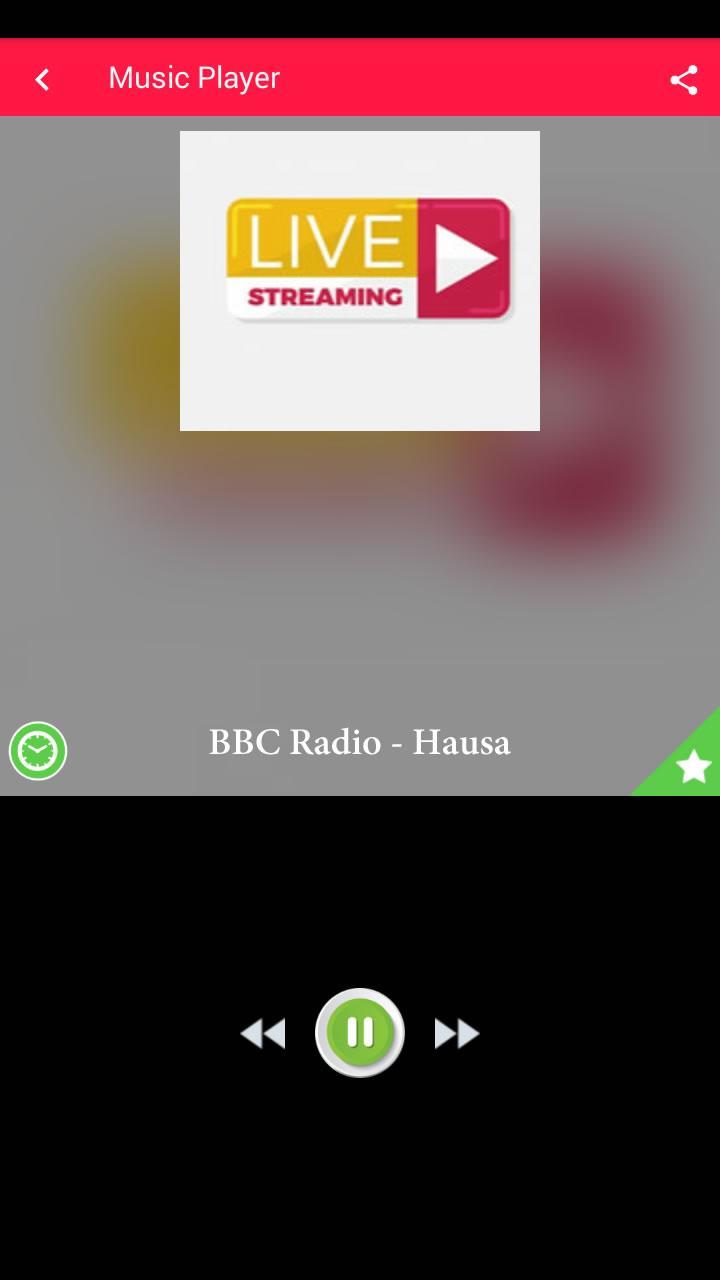Skip to the next station
720x1280 pixels.
pos(457,1033)
